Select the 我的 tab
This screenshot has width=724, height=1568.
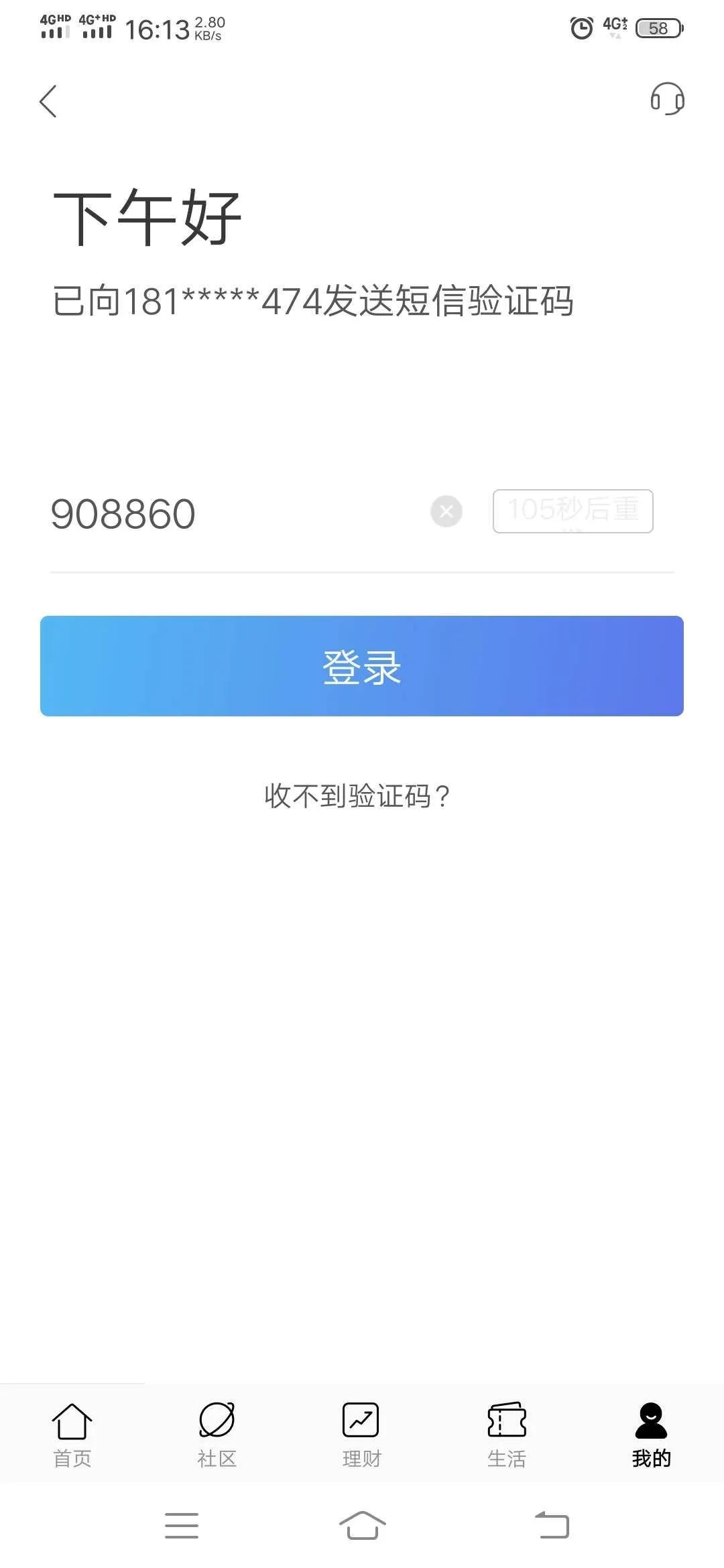tap(652, 1435)
